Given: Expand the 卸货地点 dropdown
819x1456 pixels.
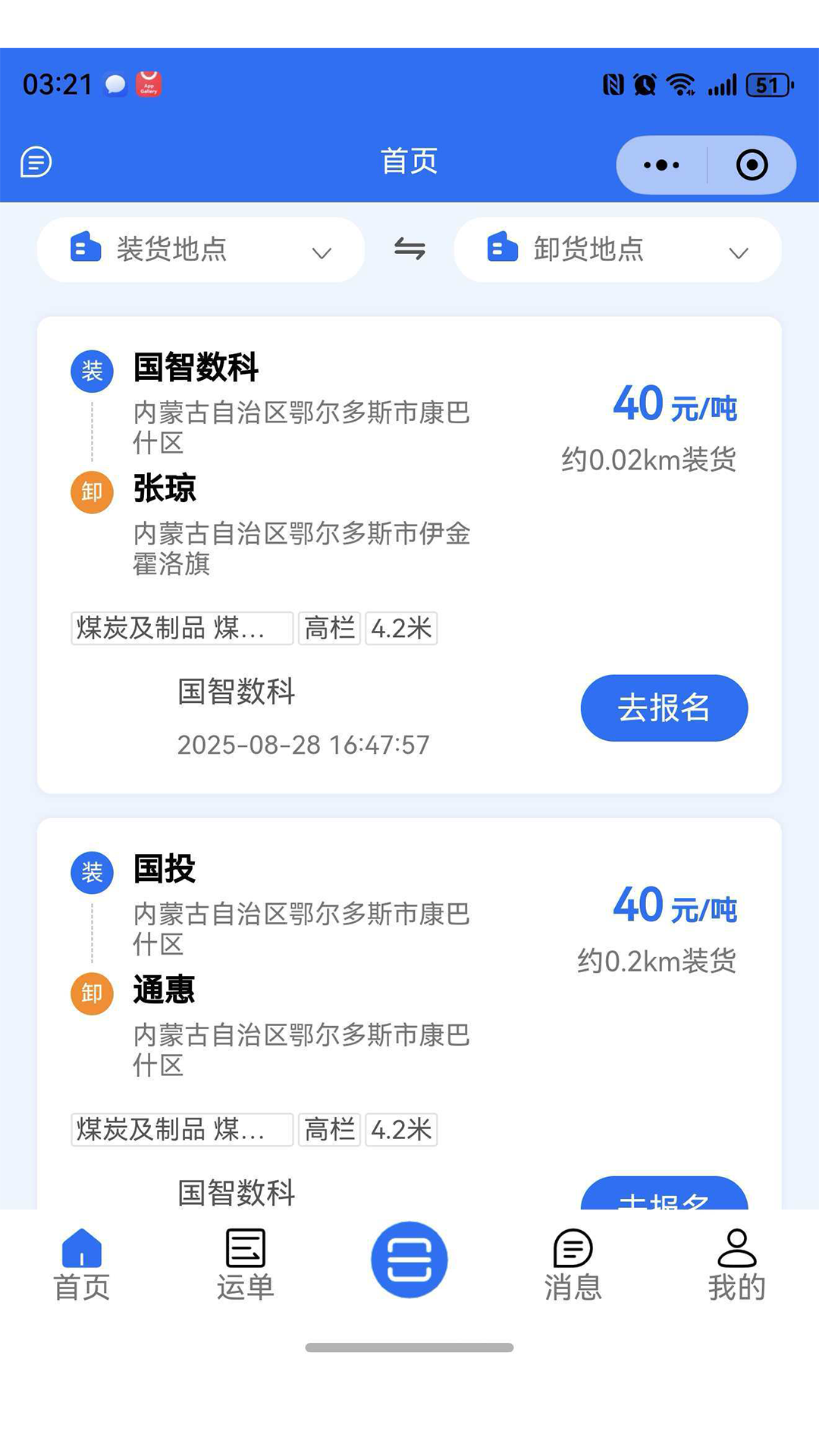Looking at the screenshot, I should pos(617,250).
